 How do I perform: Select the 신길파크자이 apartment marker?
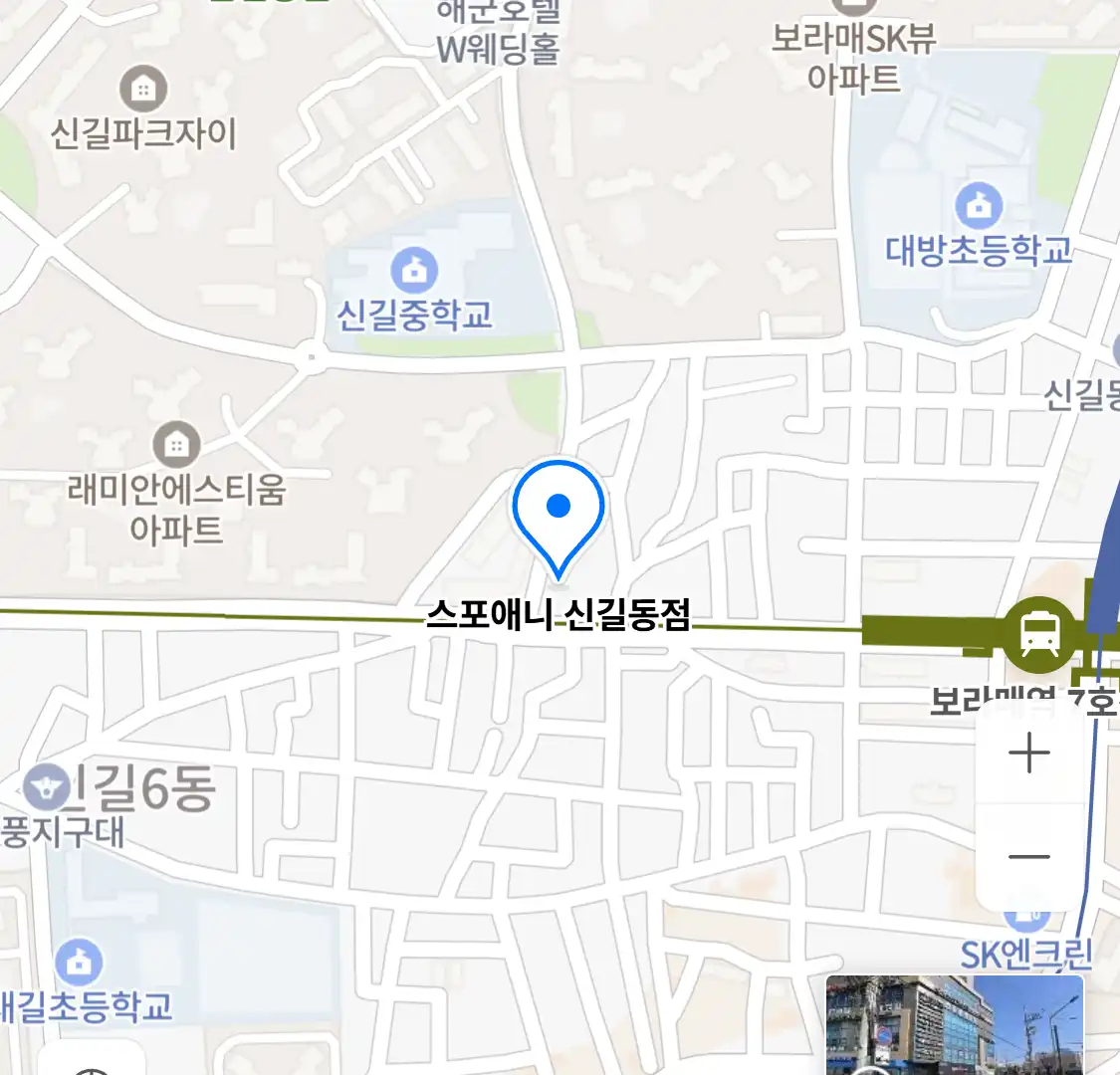click(x=144, y=90)
